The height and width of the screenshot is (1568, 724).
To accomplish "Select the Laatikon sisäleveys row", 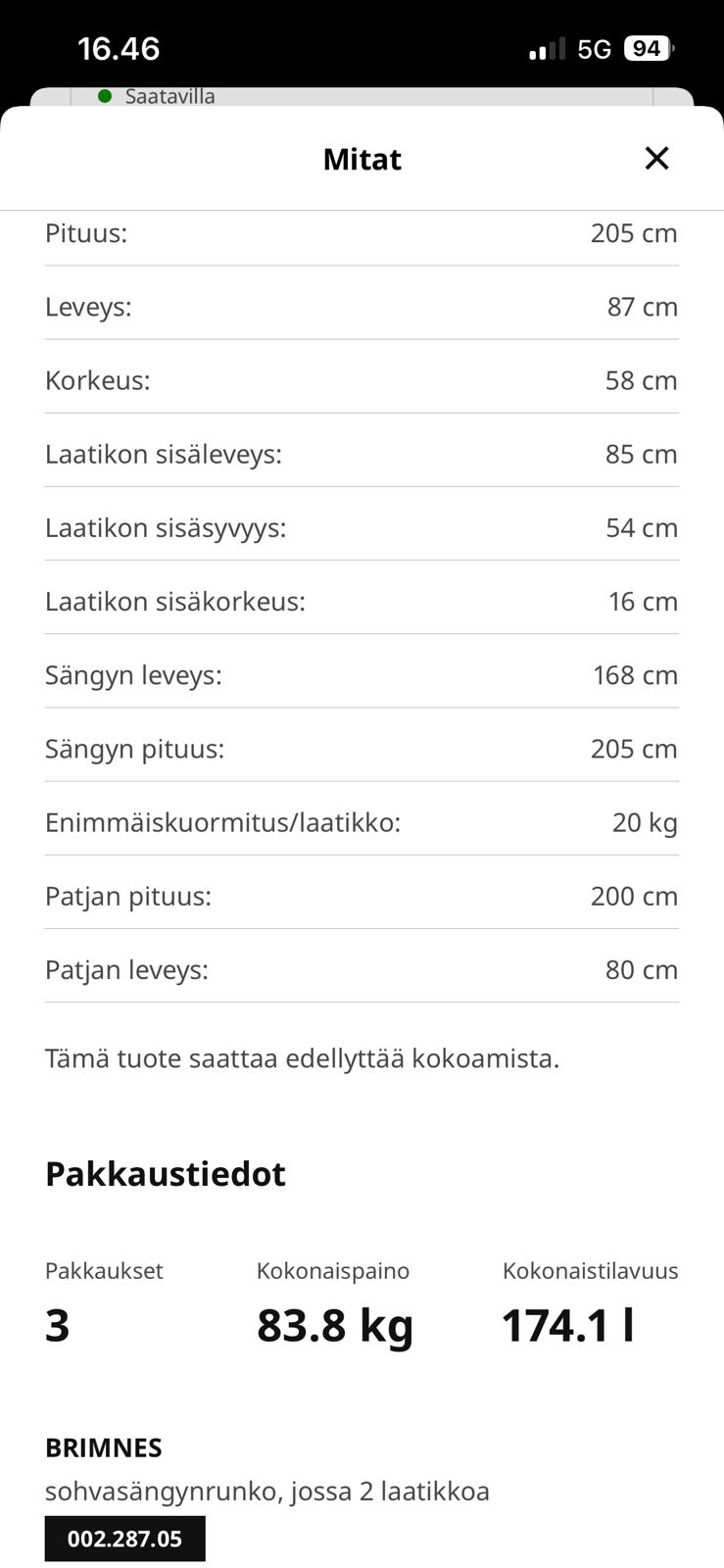I will [x=362, y=454].
